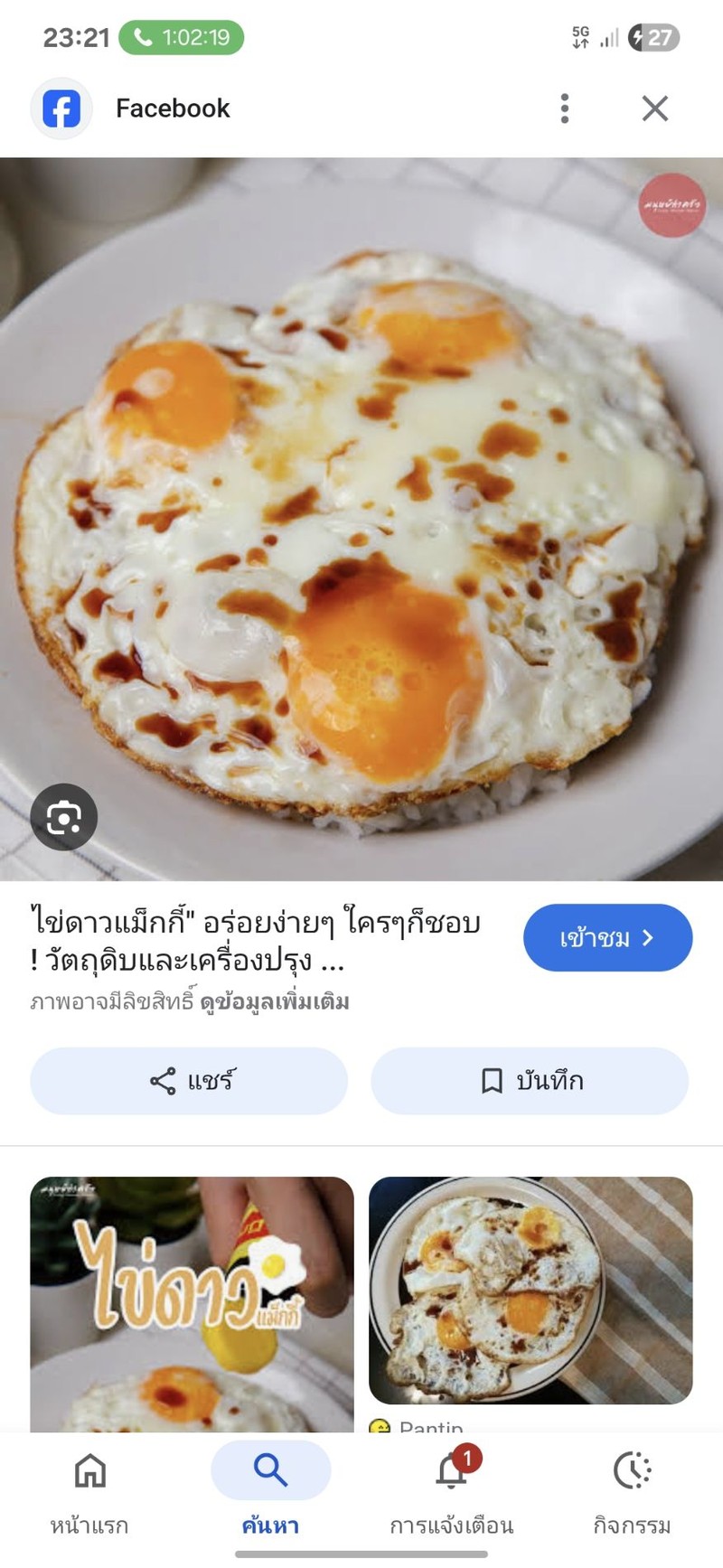Go to the หน้าแรก home tab
The height and width of the screenshot is (1568, 723).
(89, 1491)
